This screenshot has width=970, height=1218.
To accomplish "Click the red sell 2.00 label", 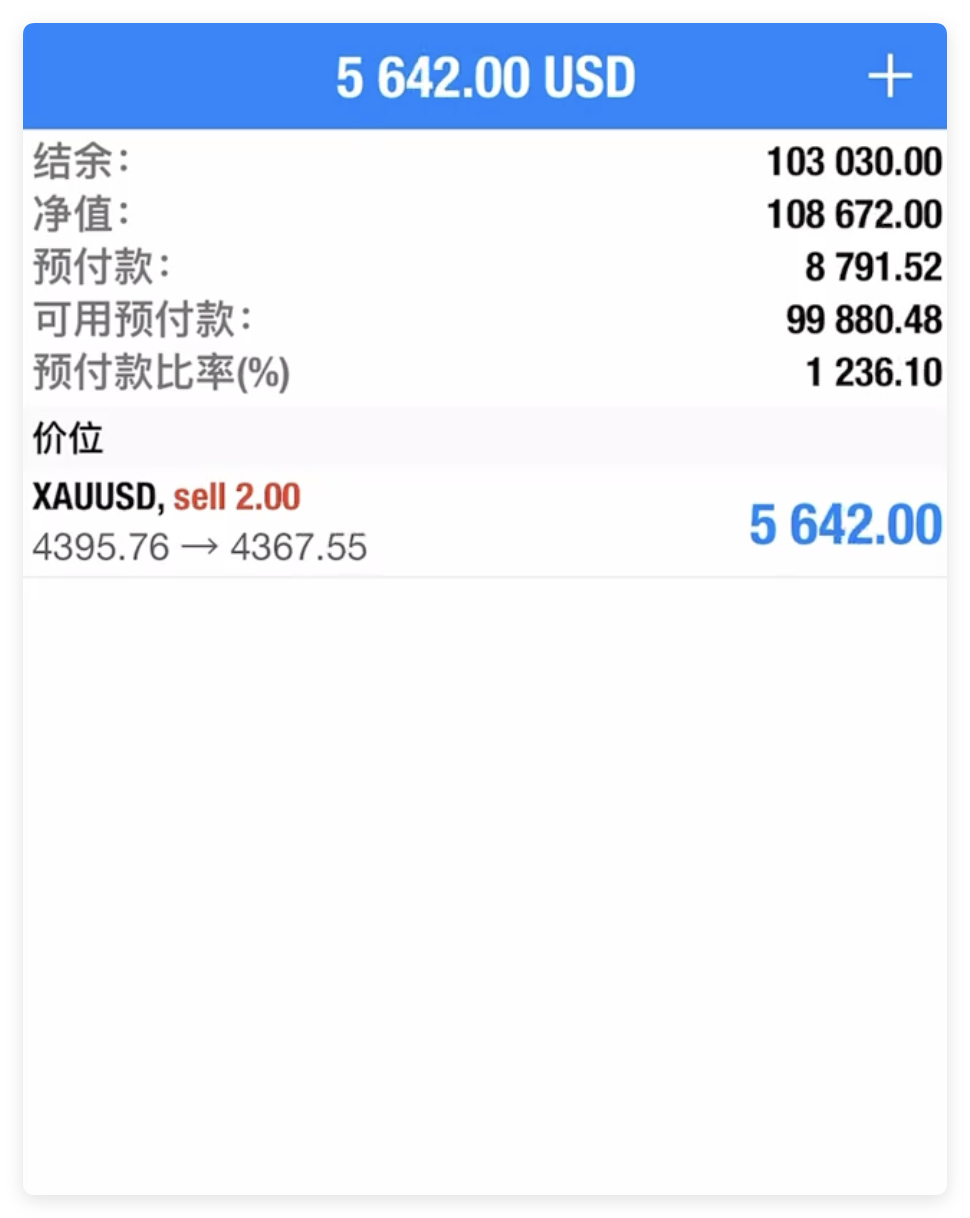I will coord(236,497).
